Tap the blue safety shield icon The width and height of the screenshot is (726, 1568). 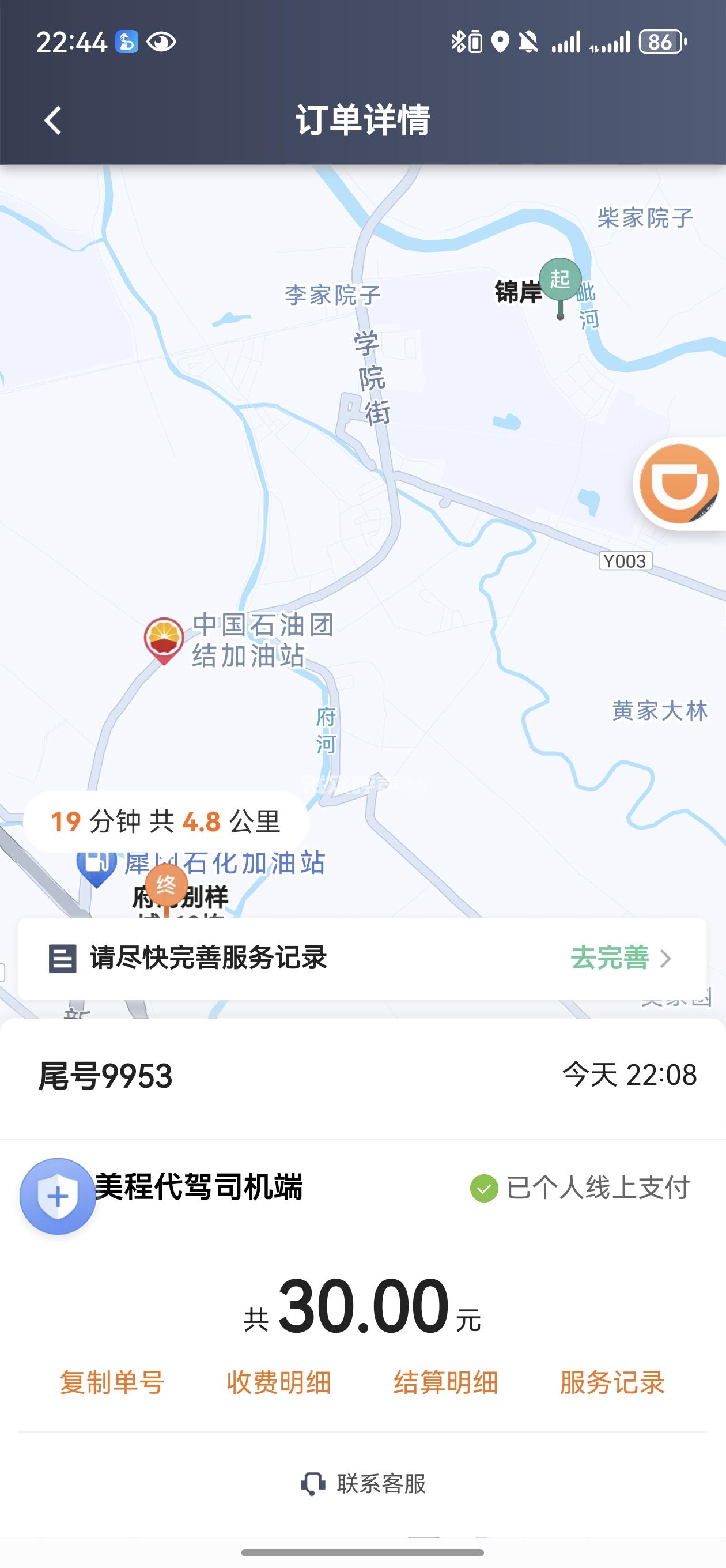tap(58, 1196)
